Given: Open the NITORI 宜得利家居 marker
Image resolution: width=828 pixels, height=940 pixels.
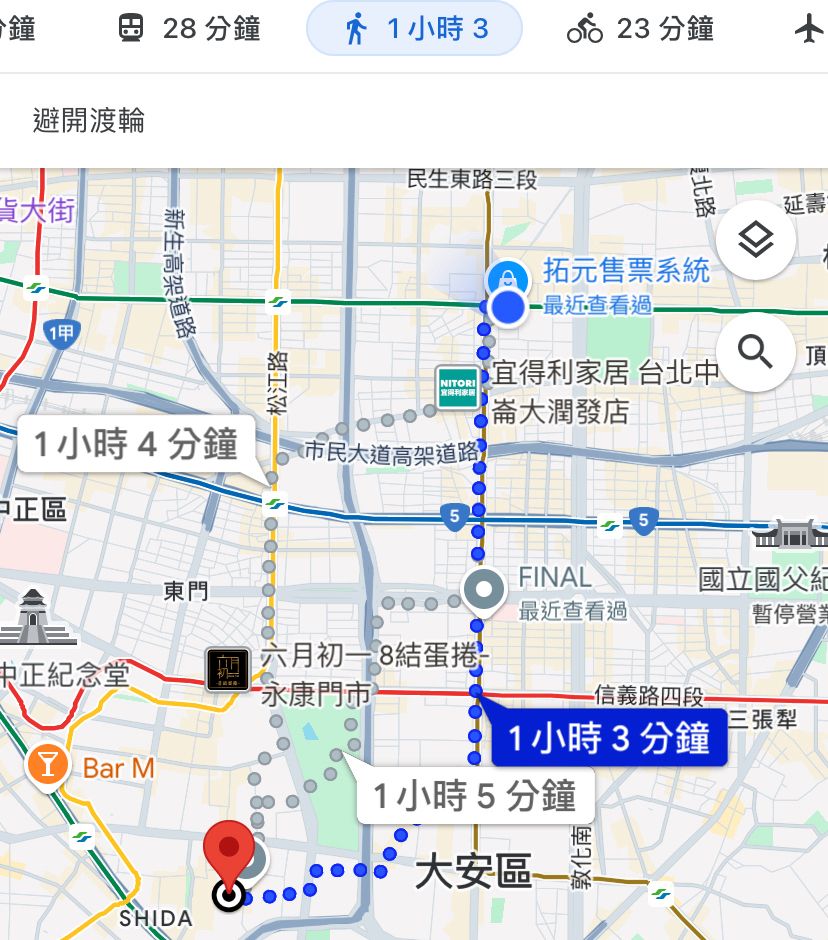Looking at the screenshot, I should coord(458,389).
